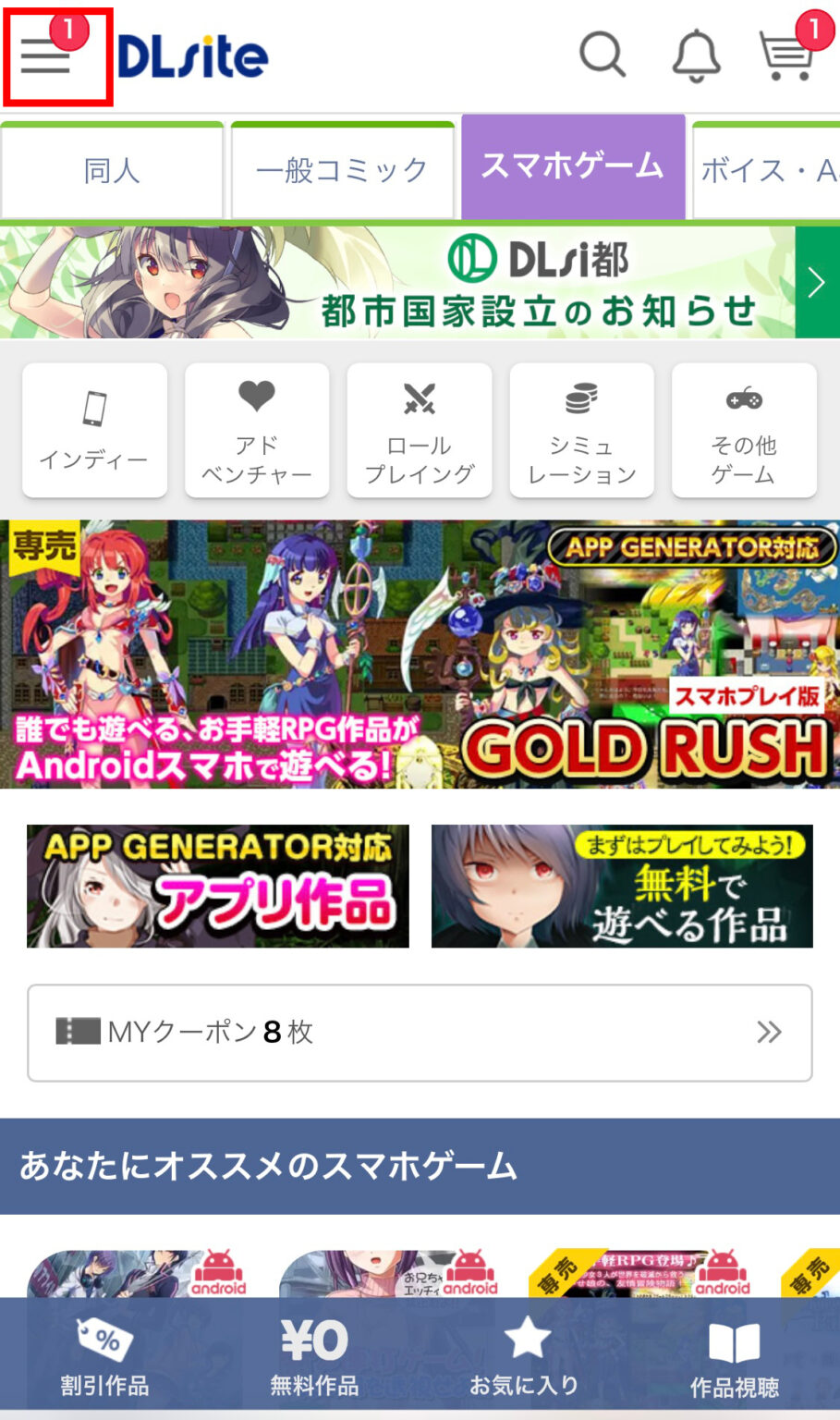Select the アドベンチャー heart icon
The width and height of the screenshot is (840, 1420).
click(x=257, y=430)
